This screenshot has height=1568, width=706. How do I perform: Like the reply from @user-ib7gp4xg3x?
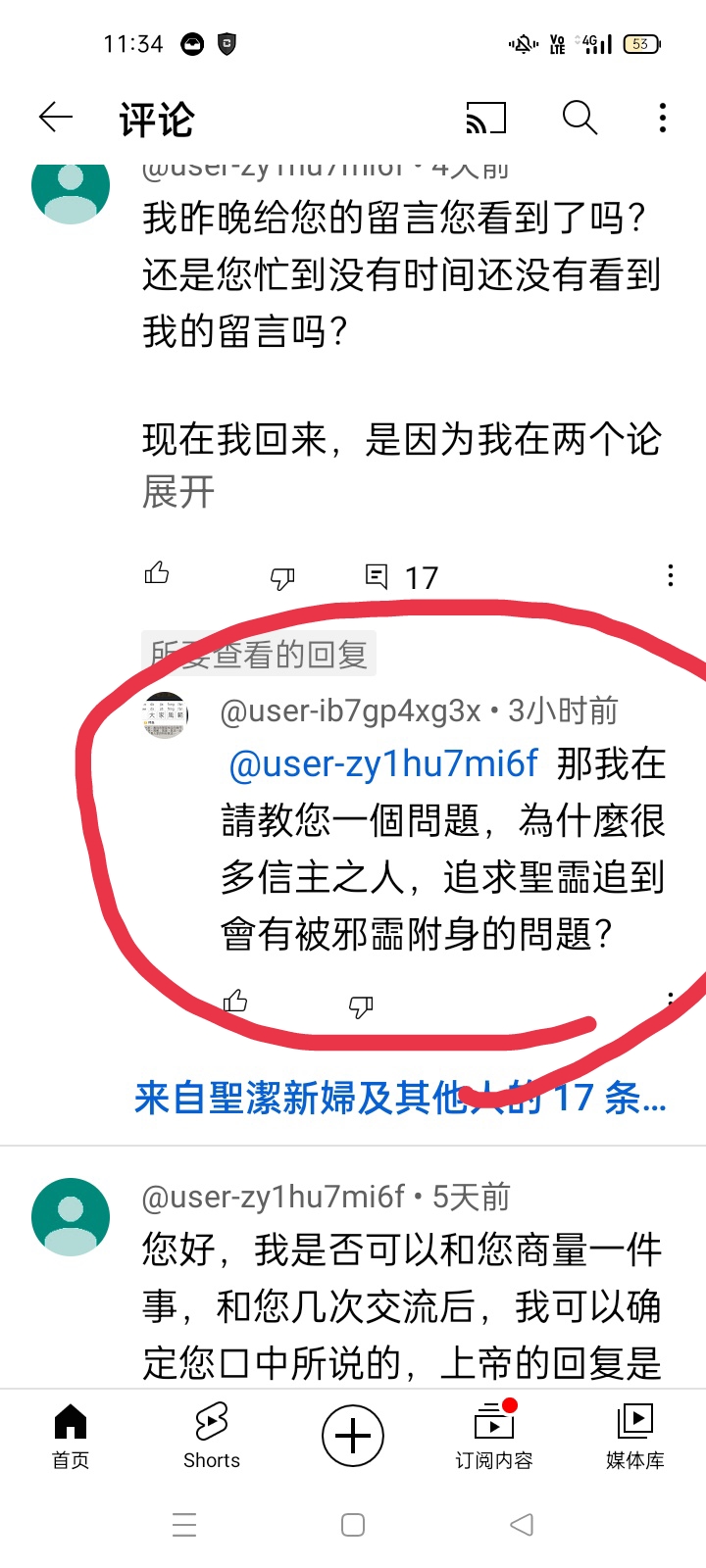click(235, 1002)
